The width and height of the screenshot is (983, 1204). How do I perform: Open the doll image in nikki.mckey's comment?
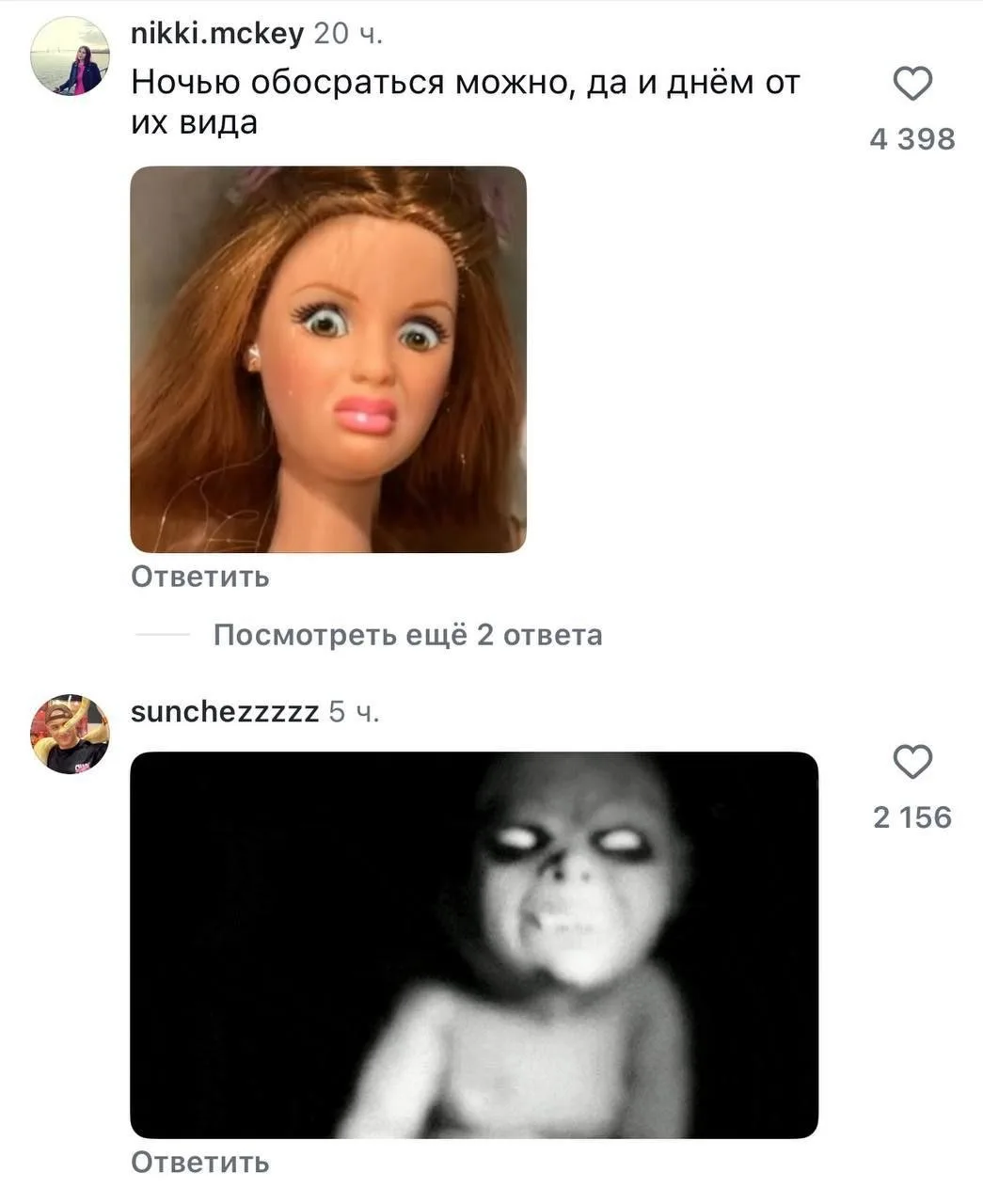tap(328, 359)
